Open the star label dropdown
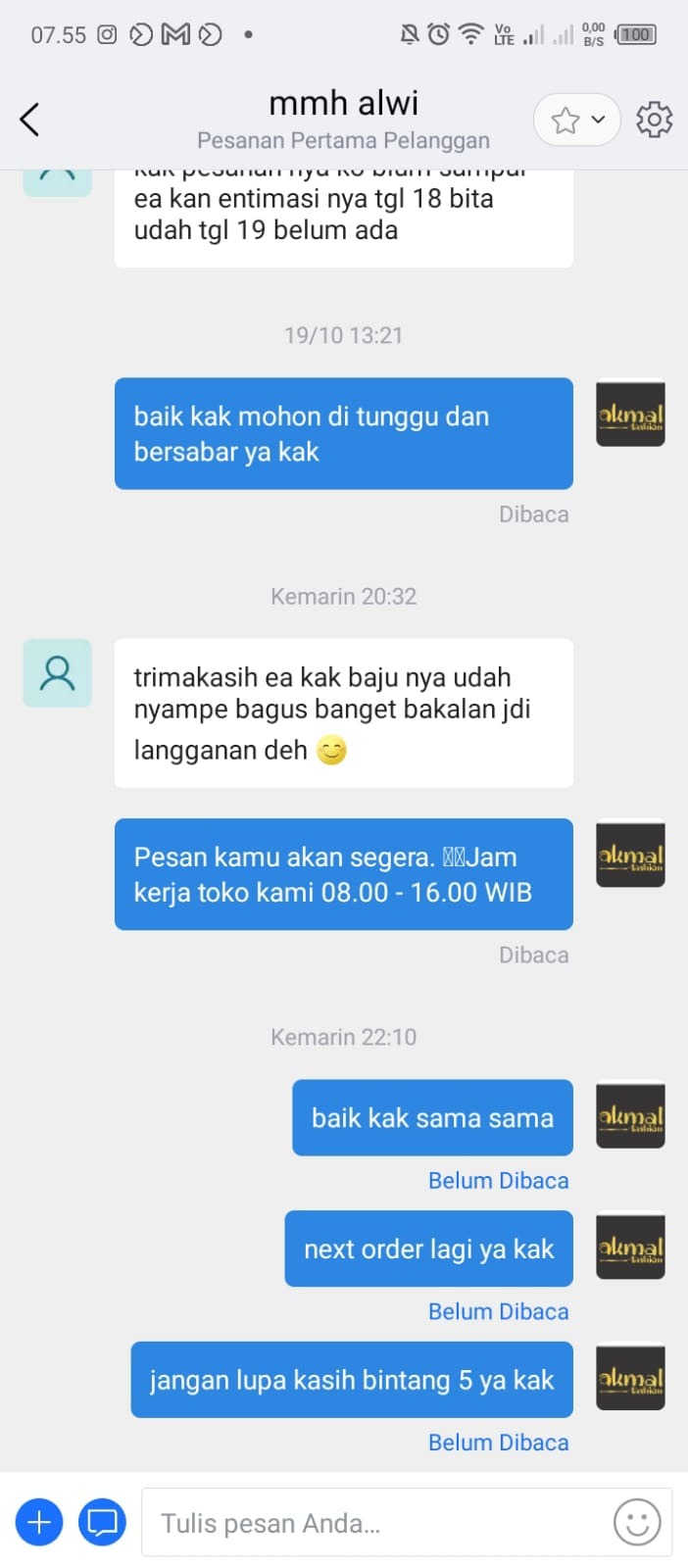This screenshot has height=1568, width=688. point(577,121)
